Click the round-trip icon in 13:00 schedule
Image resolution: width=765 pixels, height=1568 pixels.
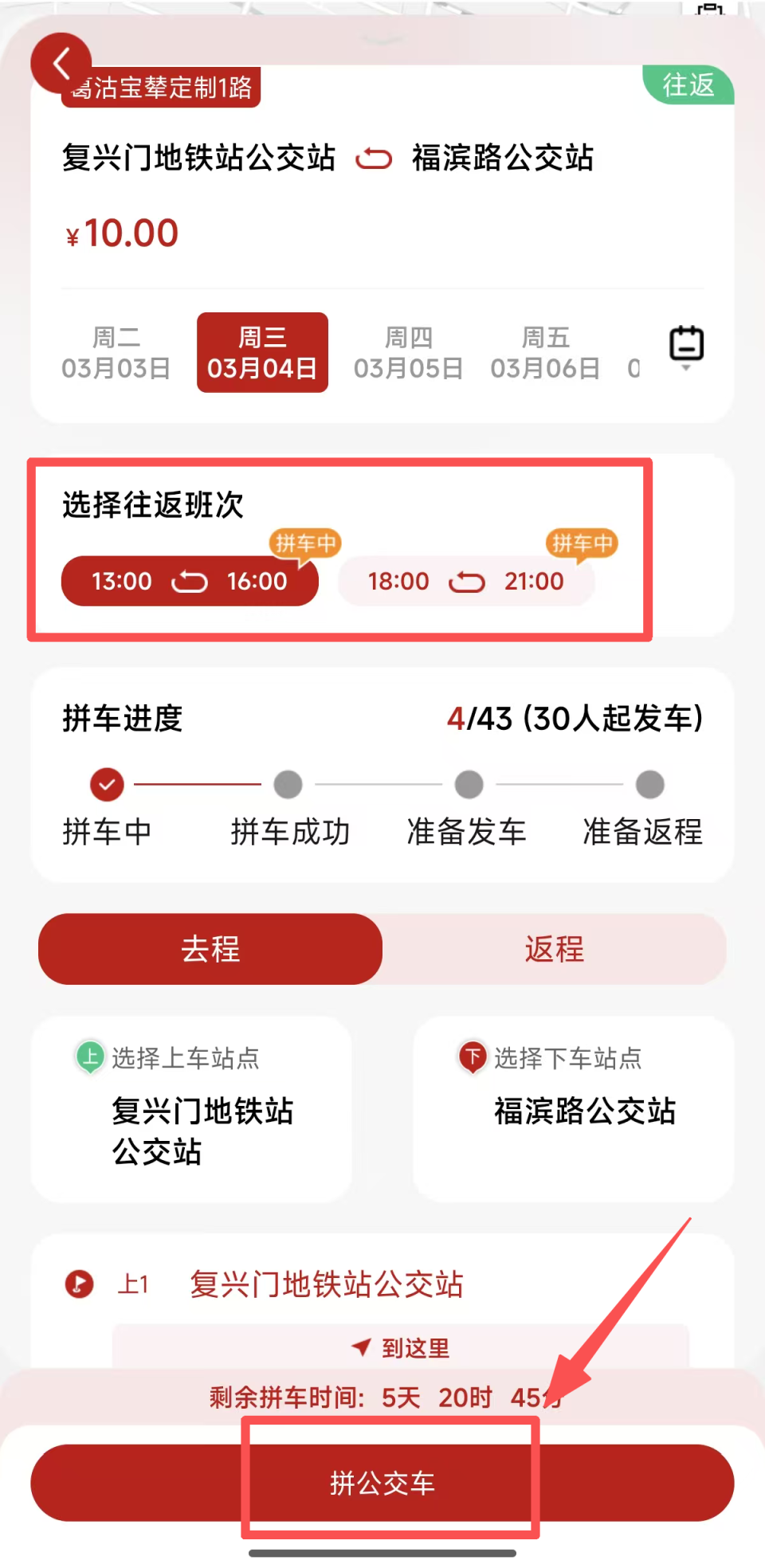pos(190,582)
